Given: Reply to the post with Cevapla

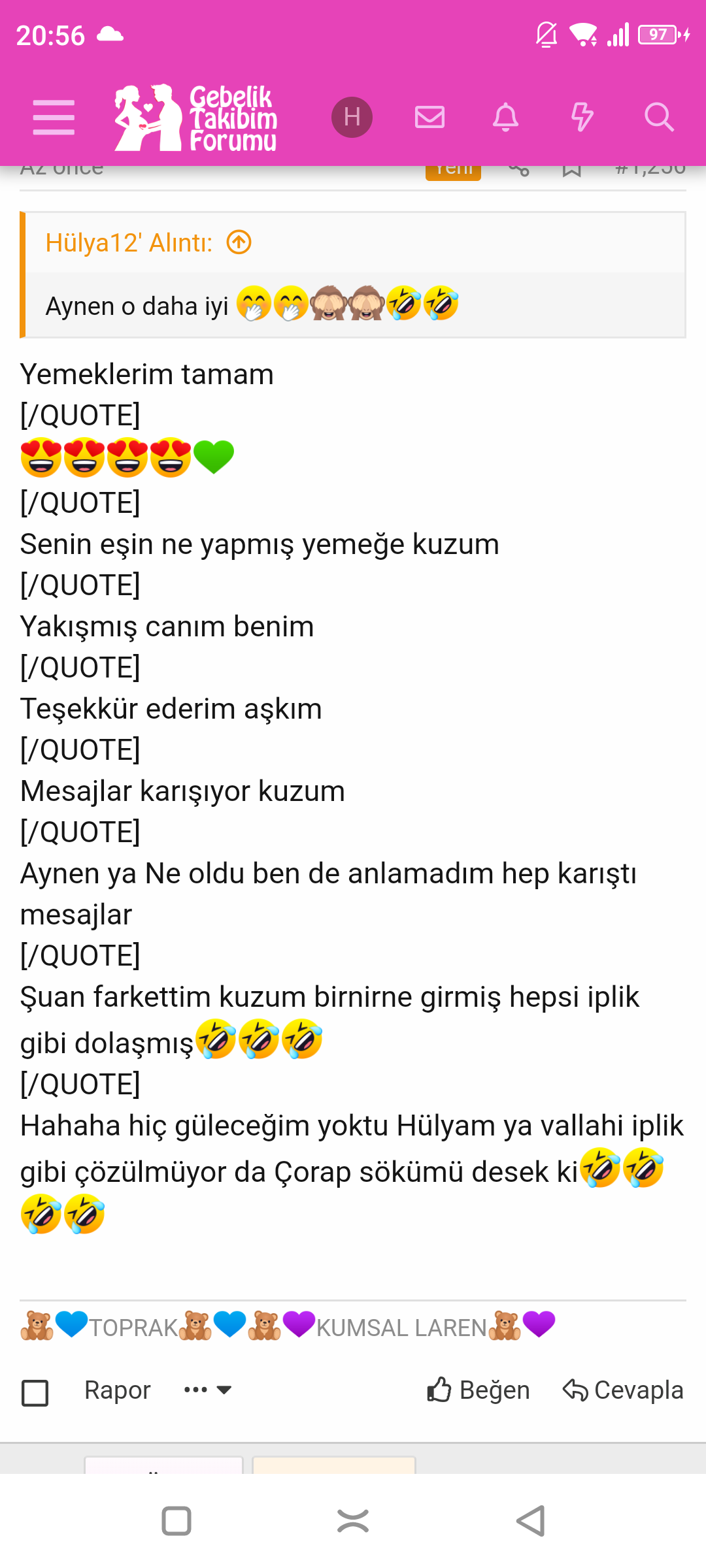Looking at the screenshot, I should [623, 1390].
